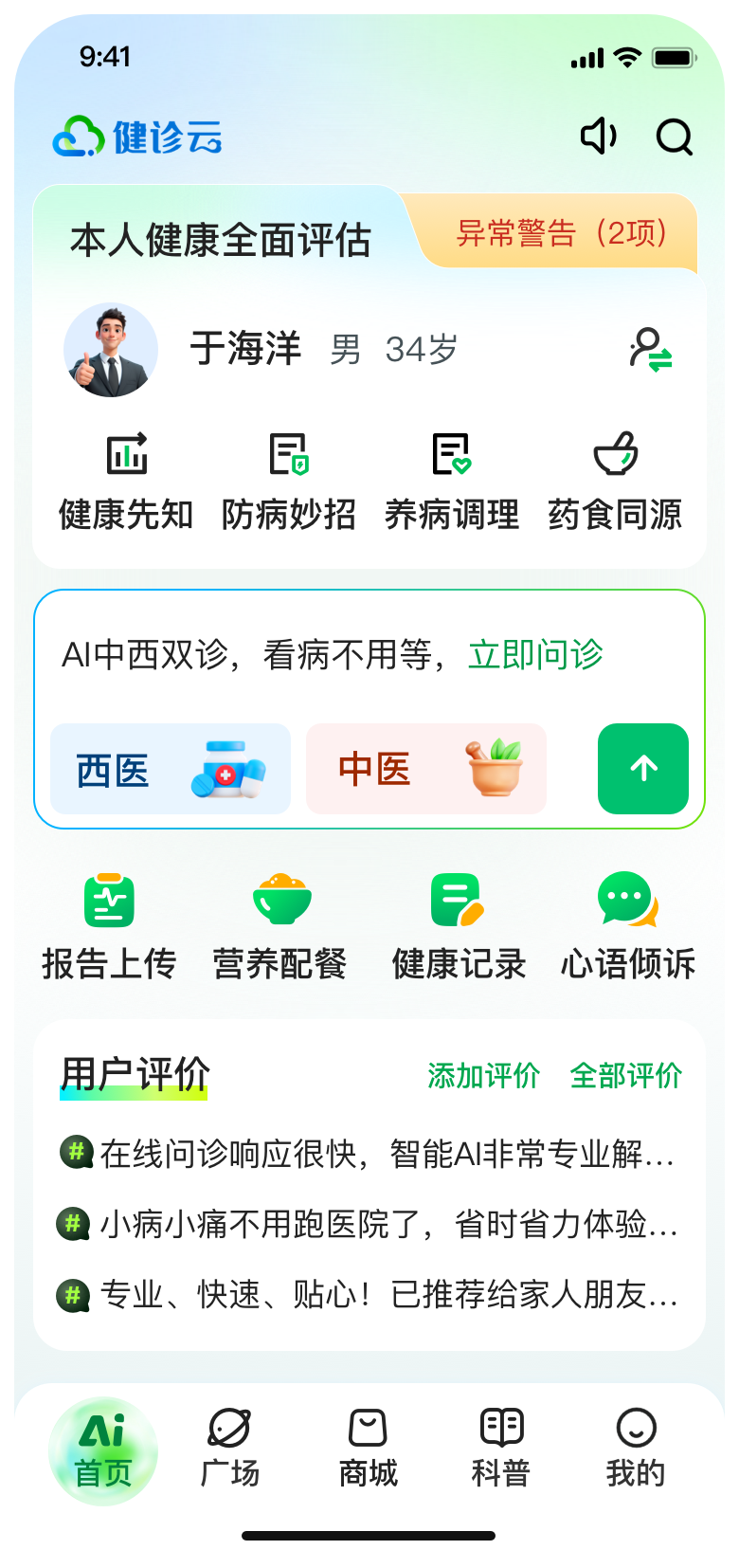View 全部评价 reviews
The width and height of the screenshot is (739, 1568).
point(625,1076)
